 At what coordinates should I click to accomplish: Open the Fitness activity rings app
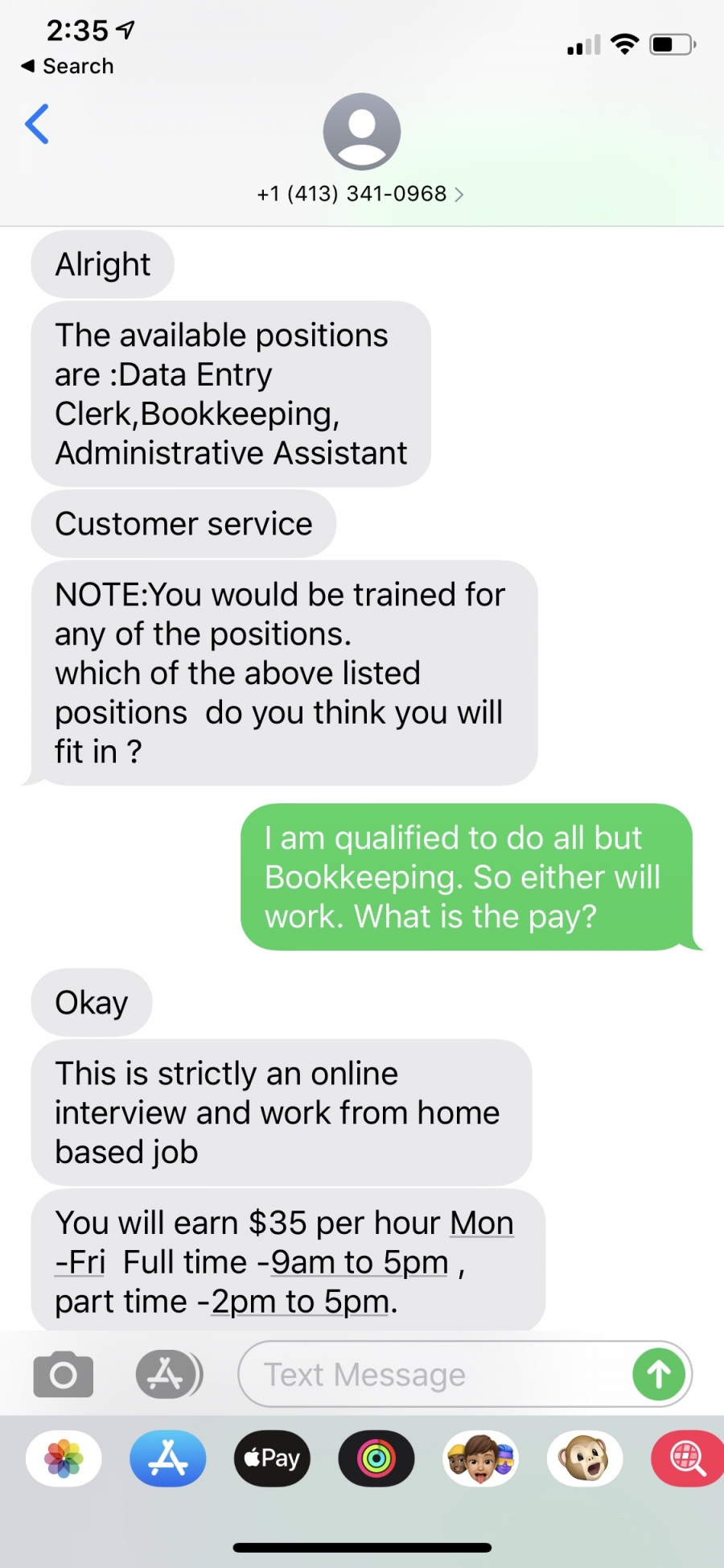click(x=376, y=1458)
